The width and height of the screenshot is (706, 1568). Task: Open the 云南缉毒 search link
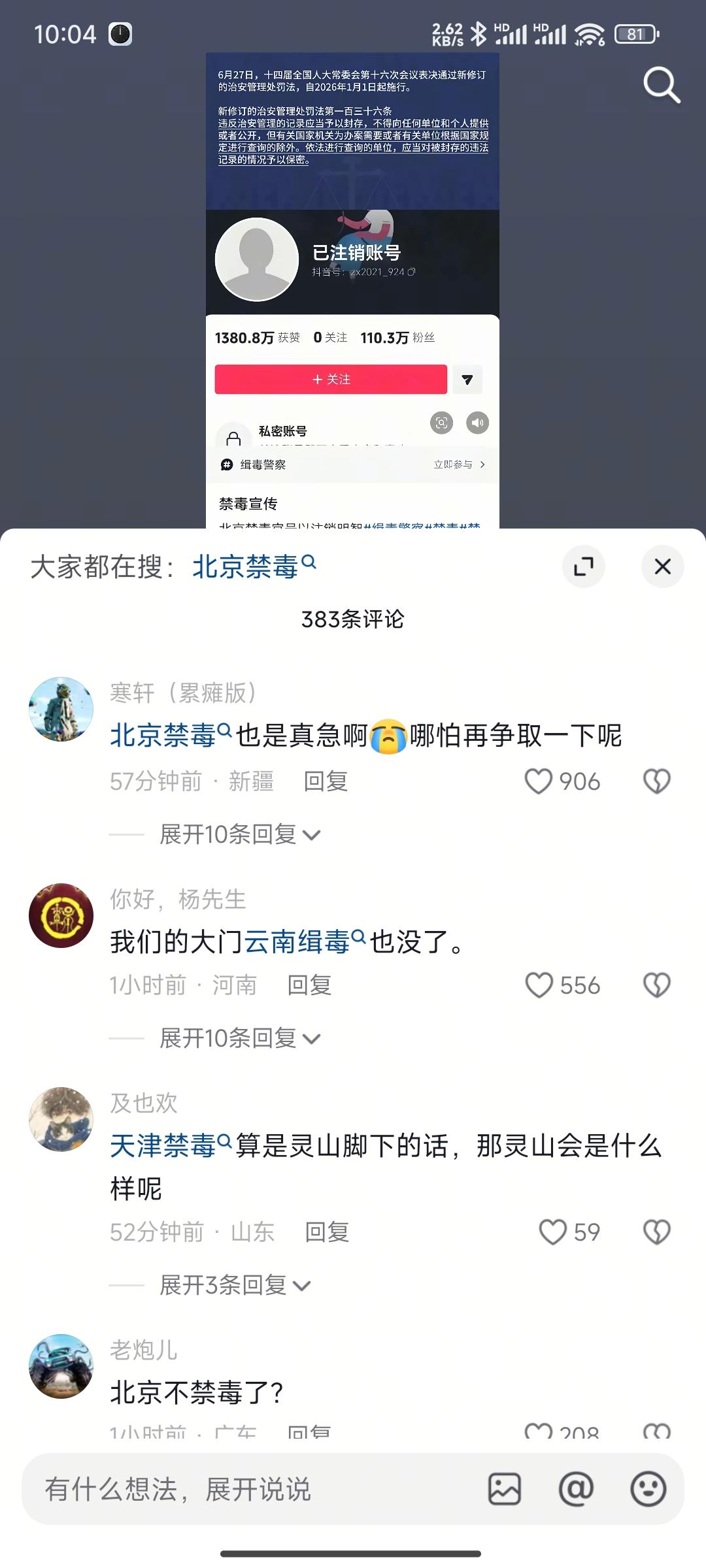coord(304,942)
